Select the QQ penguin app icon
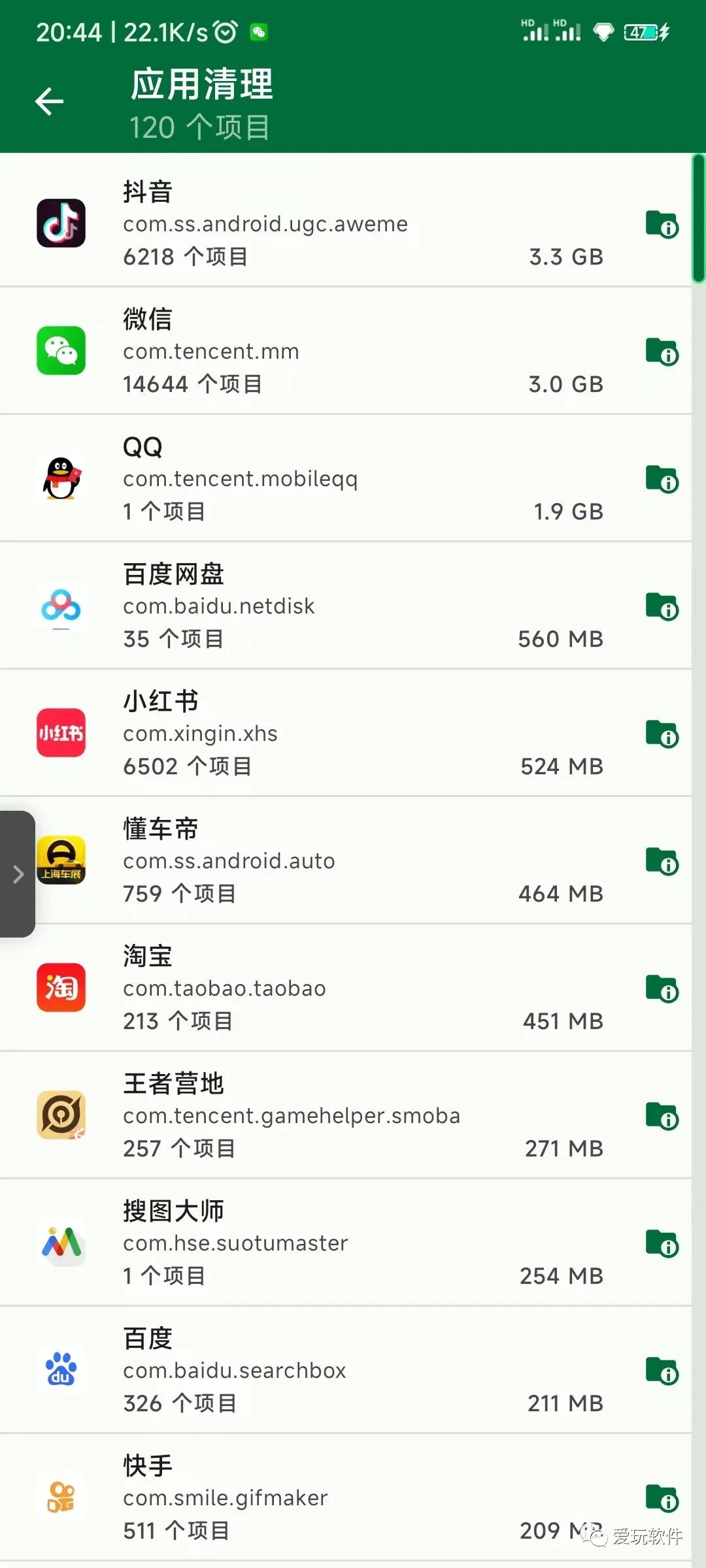Image resolution: width=706 pixels, height=1568 pixels. (x=61, y=478)
